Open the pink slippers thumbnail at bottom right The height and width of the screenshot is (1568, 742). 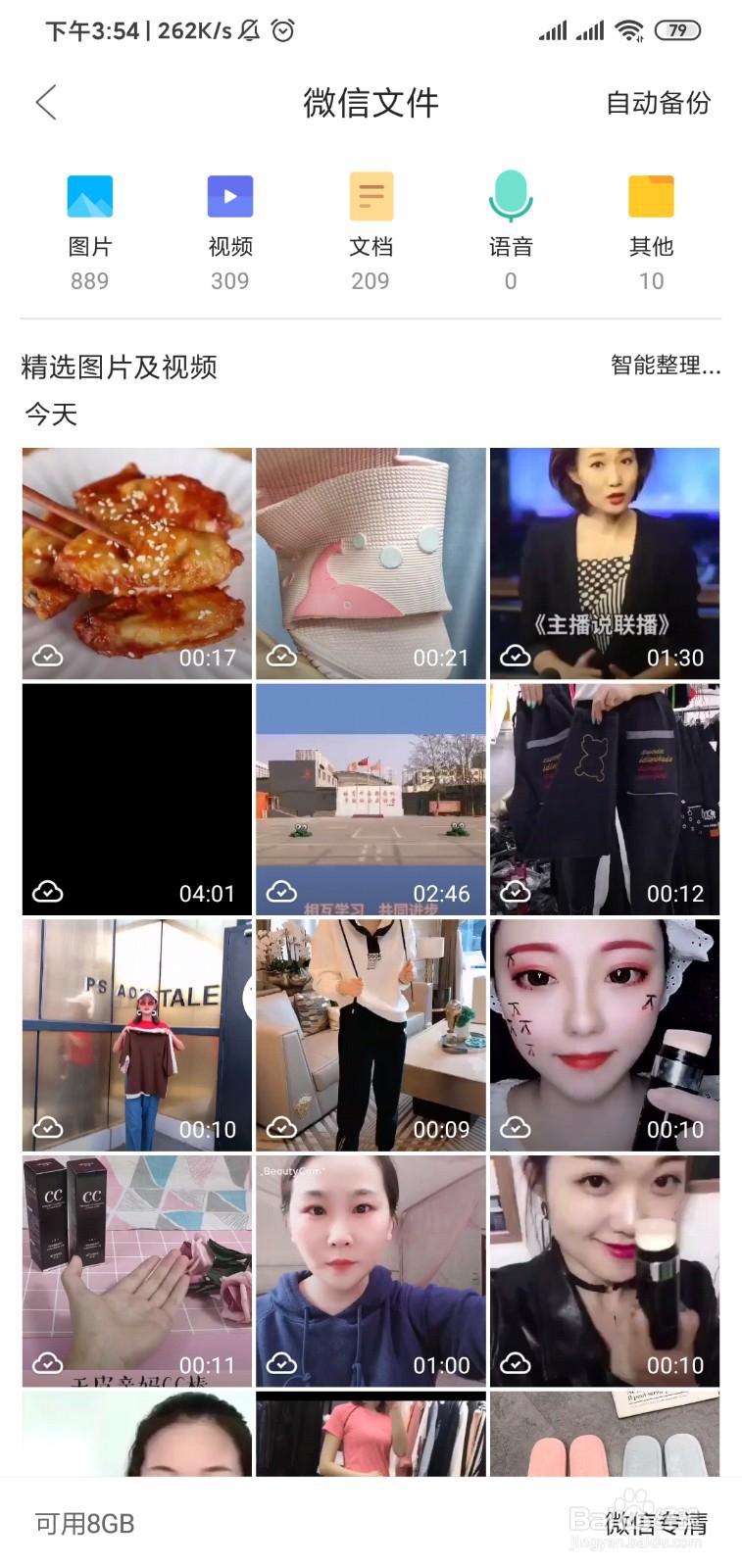tap(604, 1436)
